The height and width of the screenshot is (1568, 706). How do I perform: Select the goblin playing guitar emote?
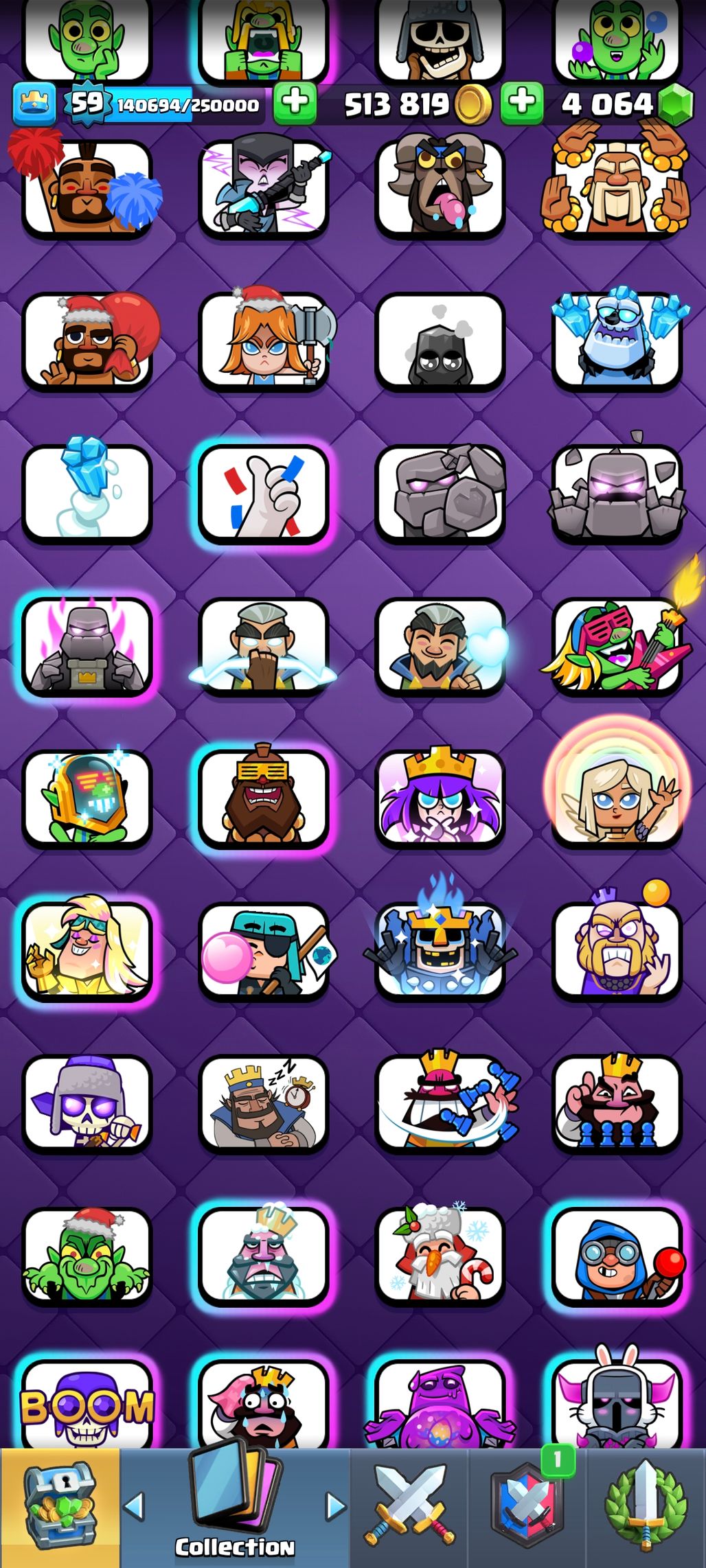(616, 647)
